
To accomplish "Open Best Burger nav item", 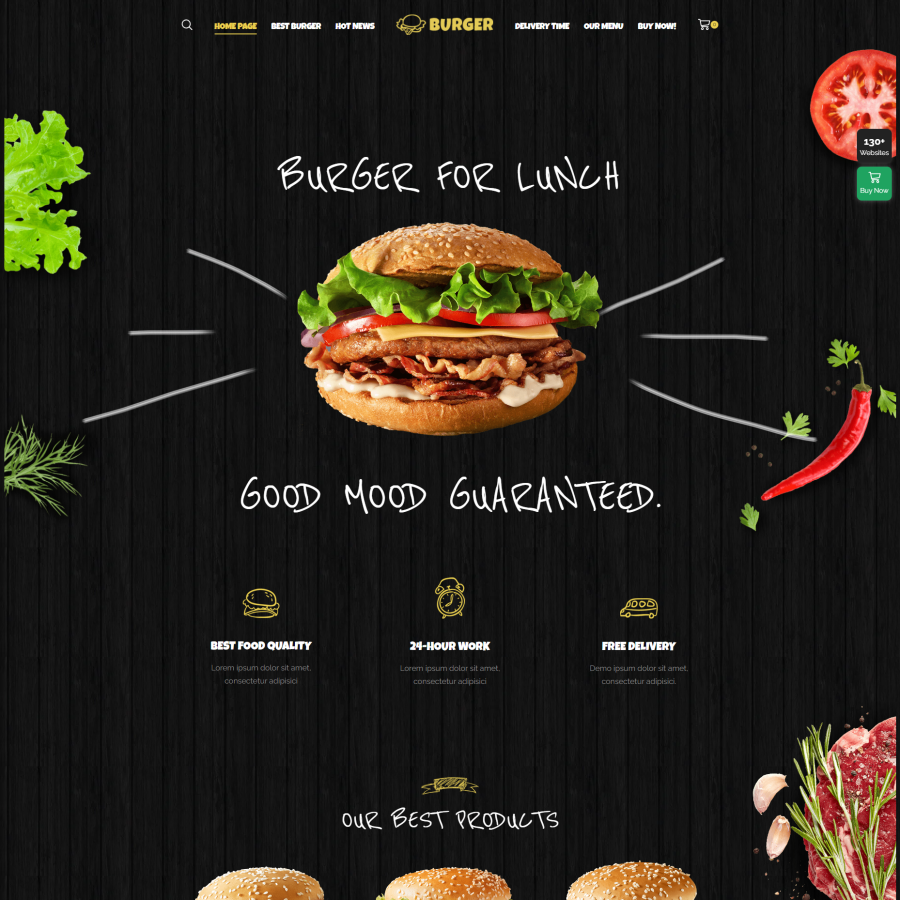I will (296, 26).
